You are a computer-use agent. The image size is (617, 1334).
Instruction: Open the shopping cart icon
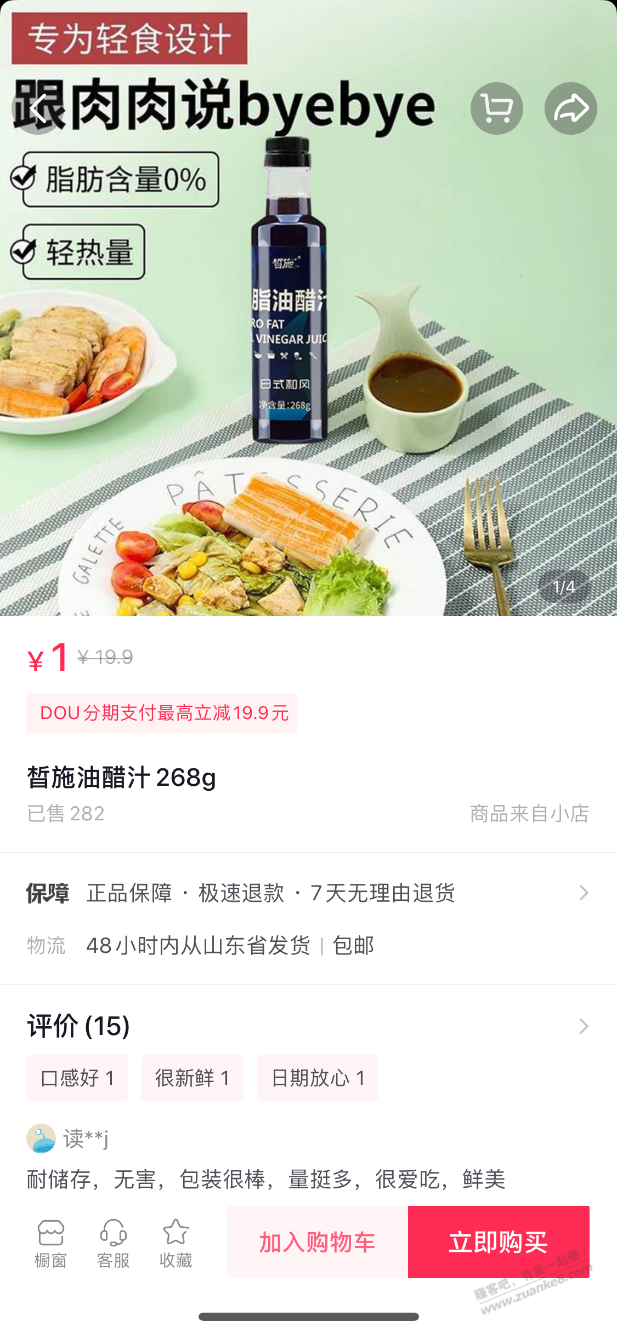(497, 108)
